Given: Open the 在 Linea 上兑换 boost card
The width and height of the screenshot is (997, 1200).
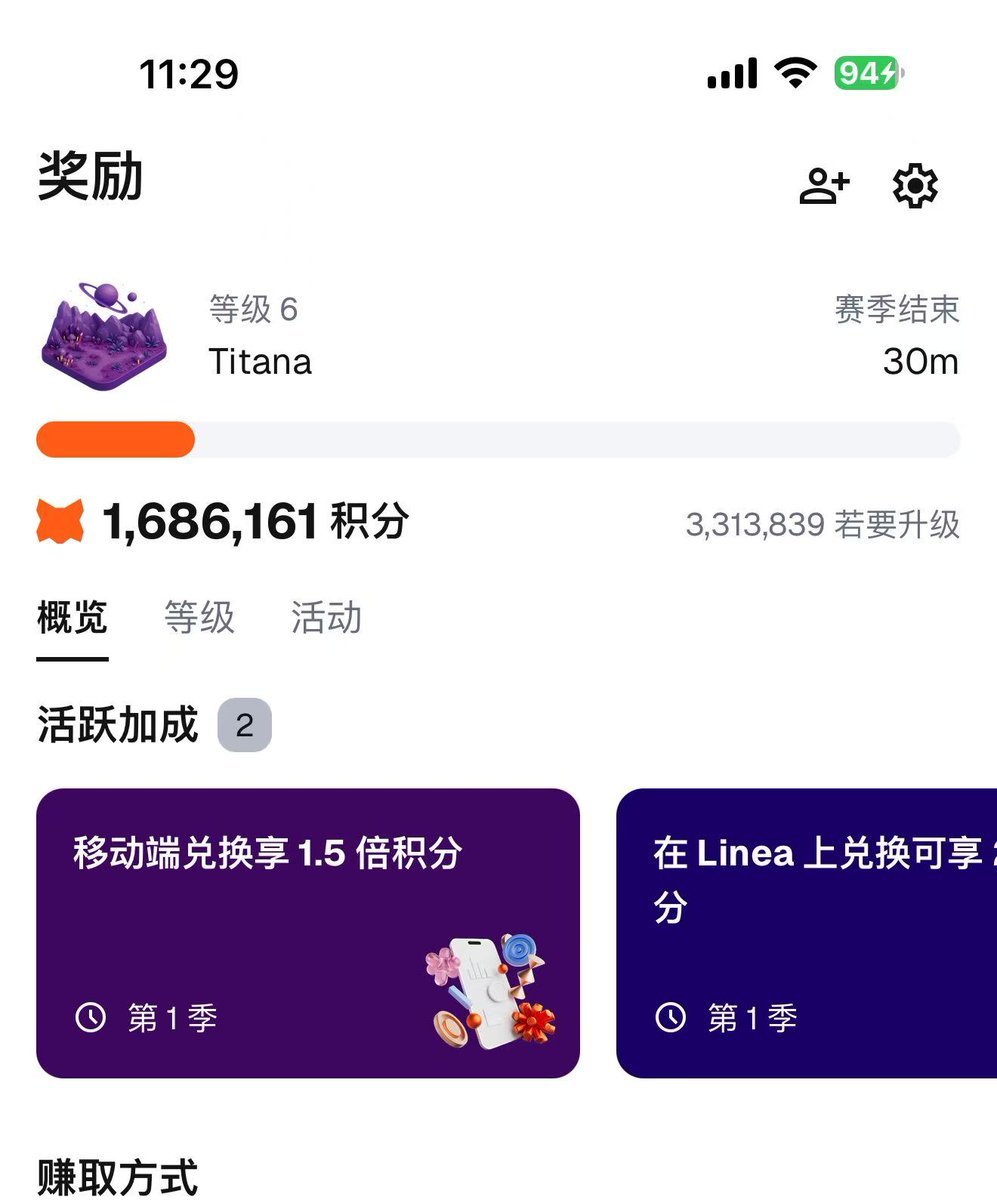Looking at the screenshot, I should pos(806,932).
